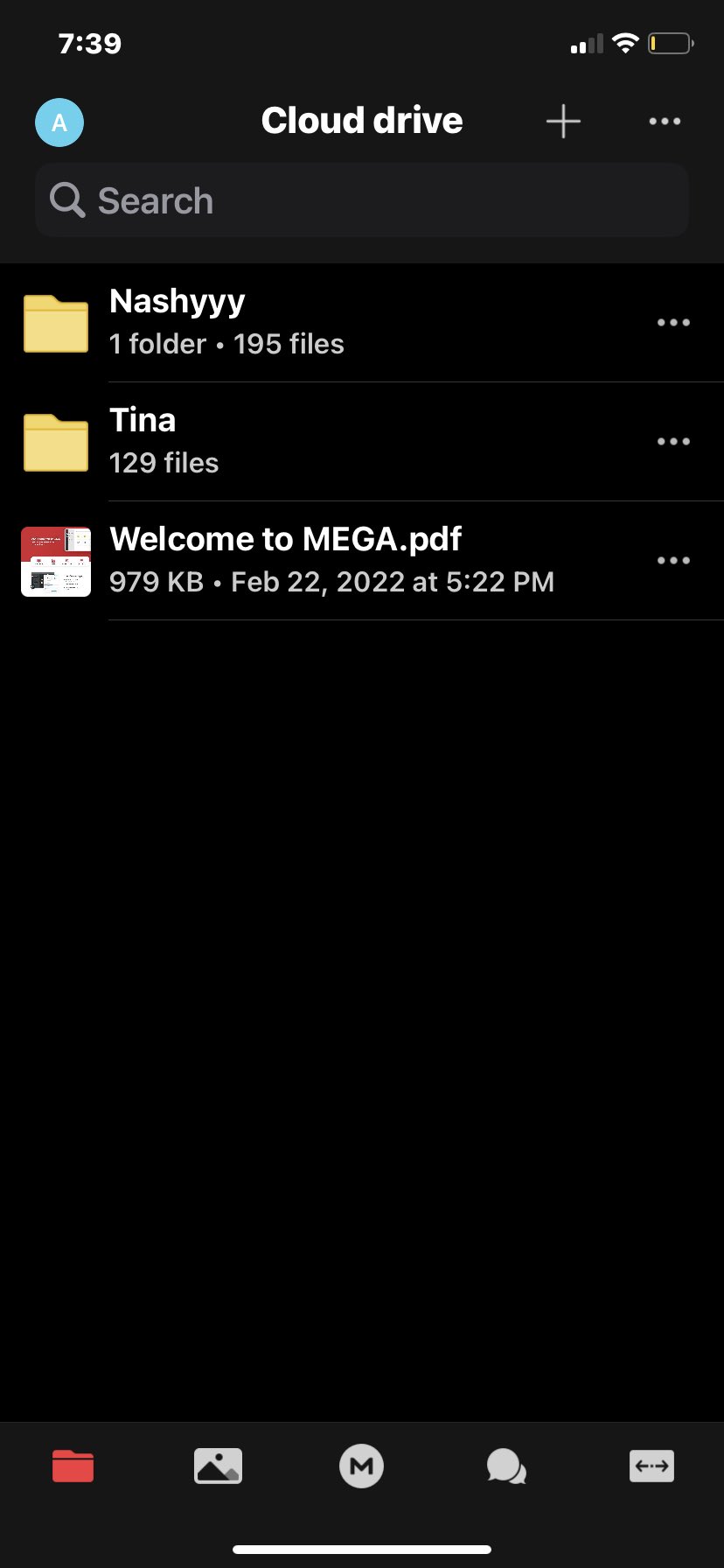The height and width of the screenshot is (1568, 724).
Task: Switch to the Photos tab
Action: tap(218, 1466)
